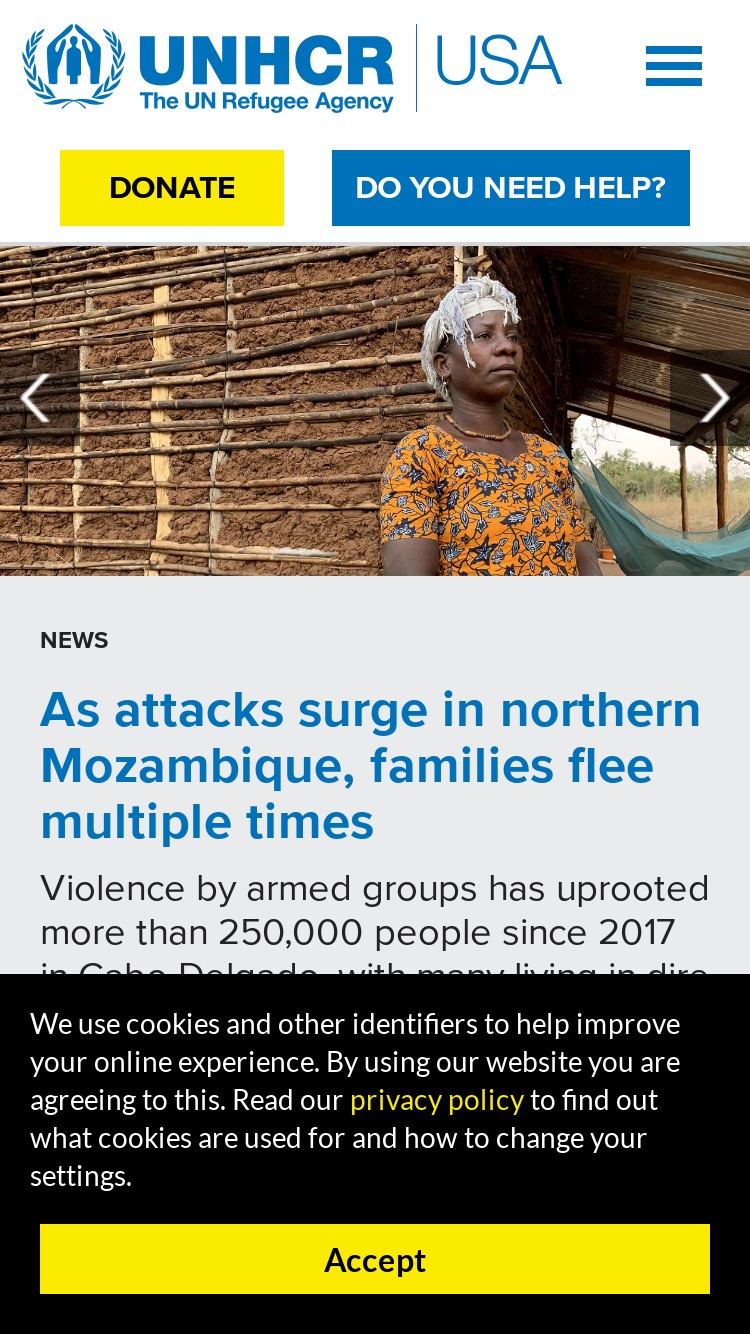
Task: Open the Mozambique attacks news article
Action: [x=371, y=766]
